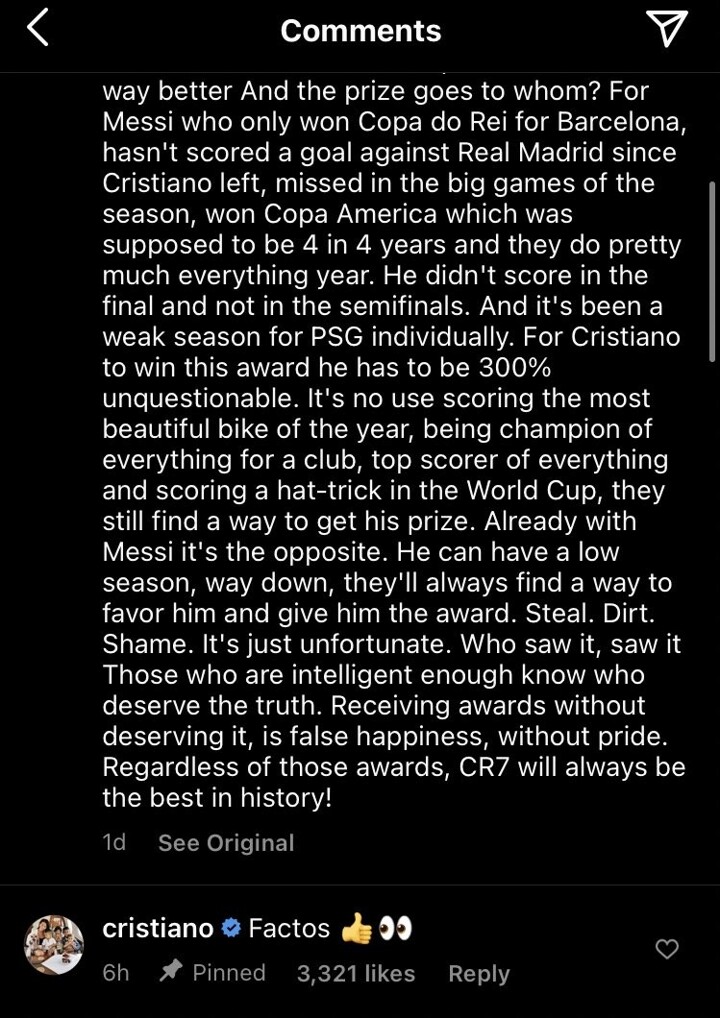Viewport: 720px width, 1018px height.
Task: Tap See Original under the translated comment
Action: (x=226, y=843)
